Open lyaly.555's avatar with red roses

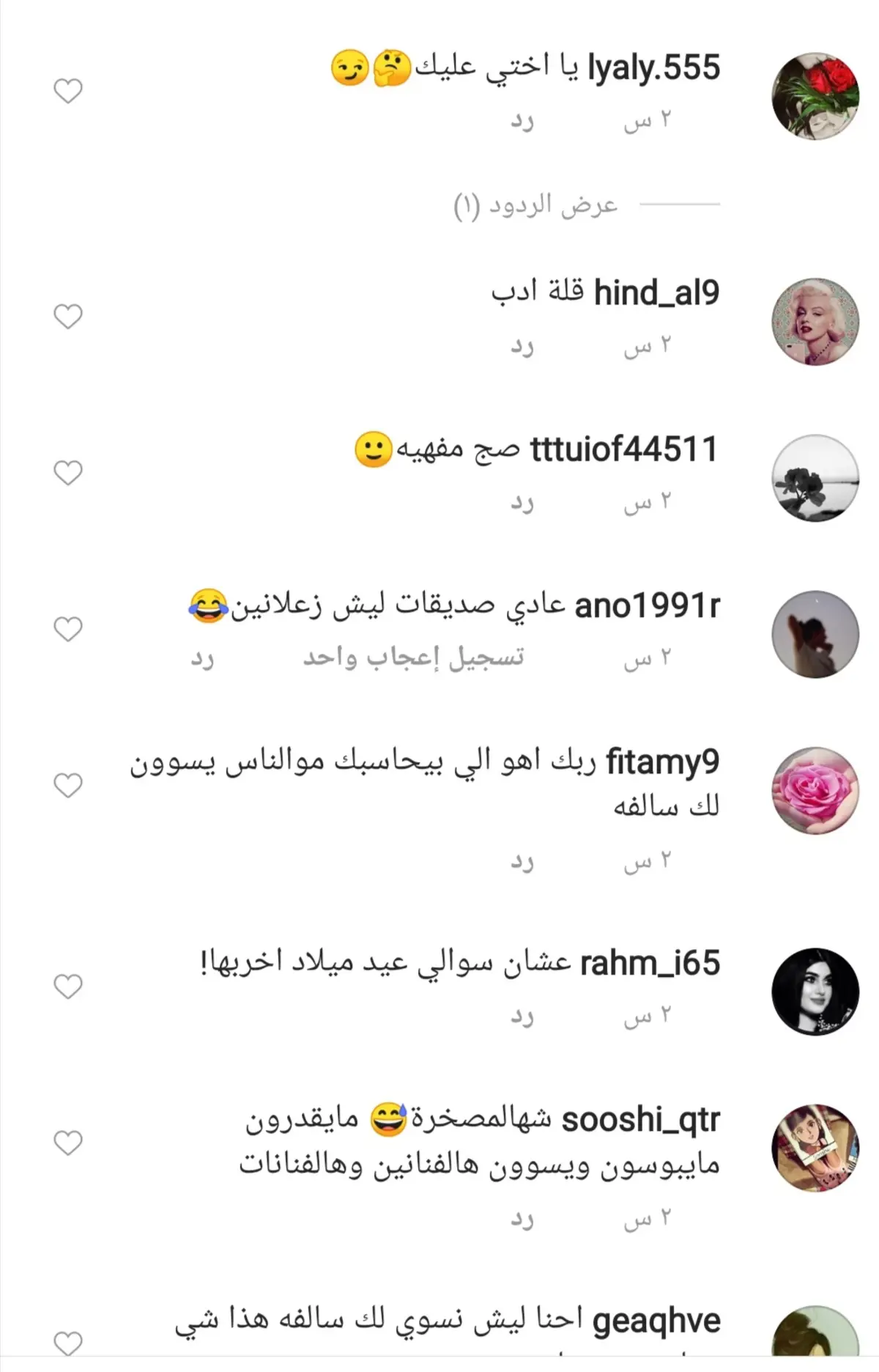(x=815, y=95)
